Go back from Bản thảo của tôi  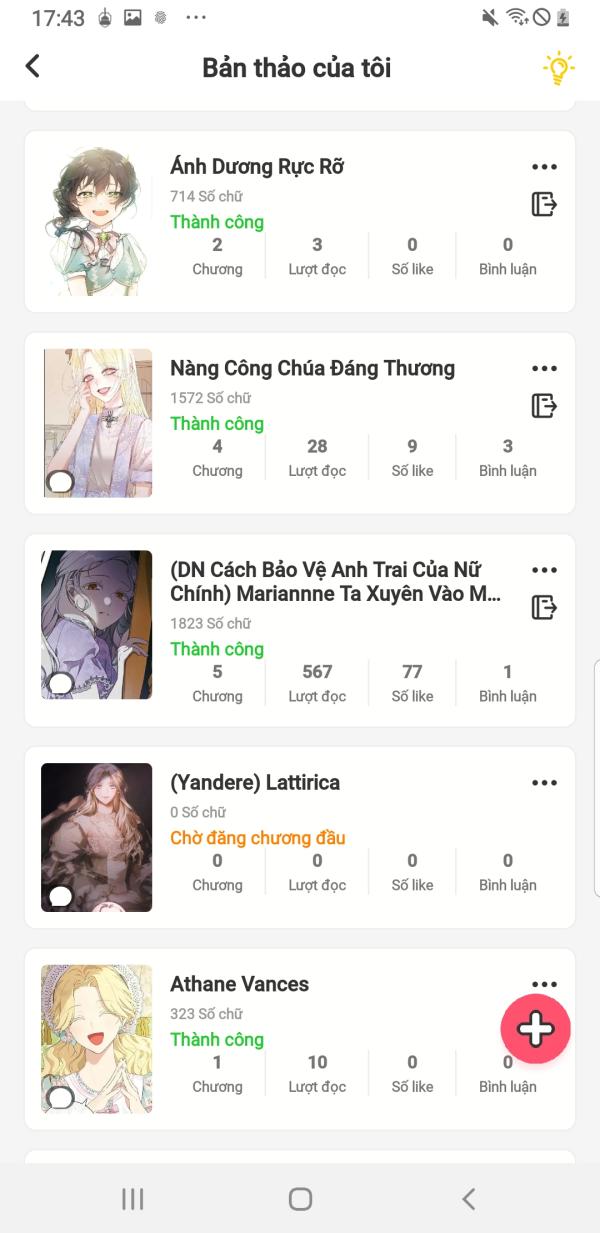tap(33, 66)
